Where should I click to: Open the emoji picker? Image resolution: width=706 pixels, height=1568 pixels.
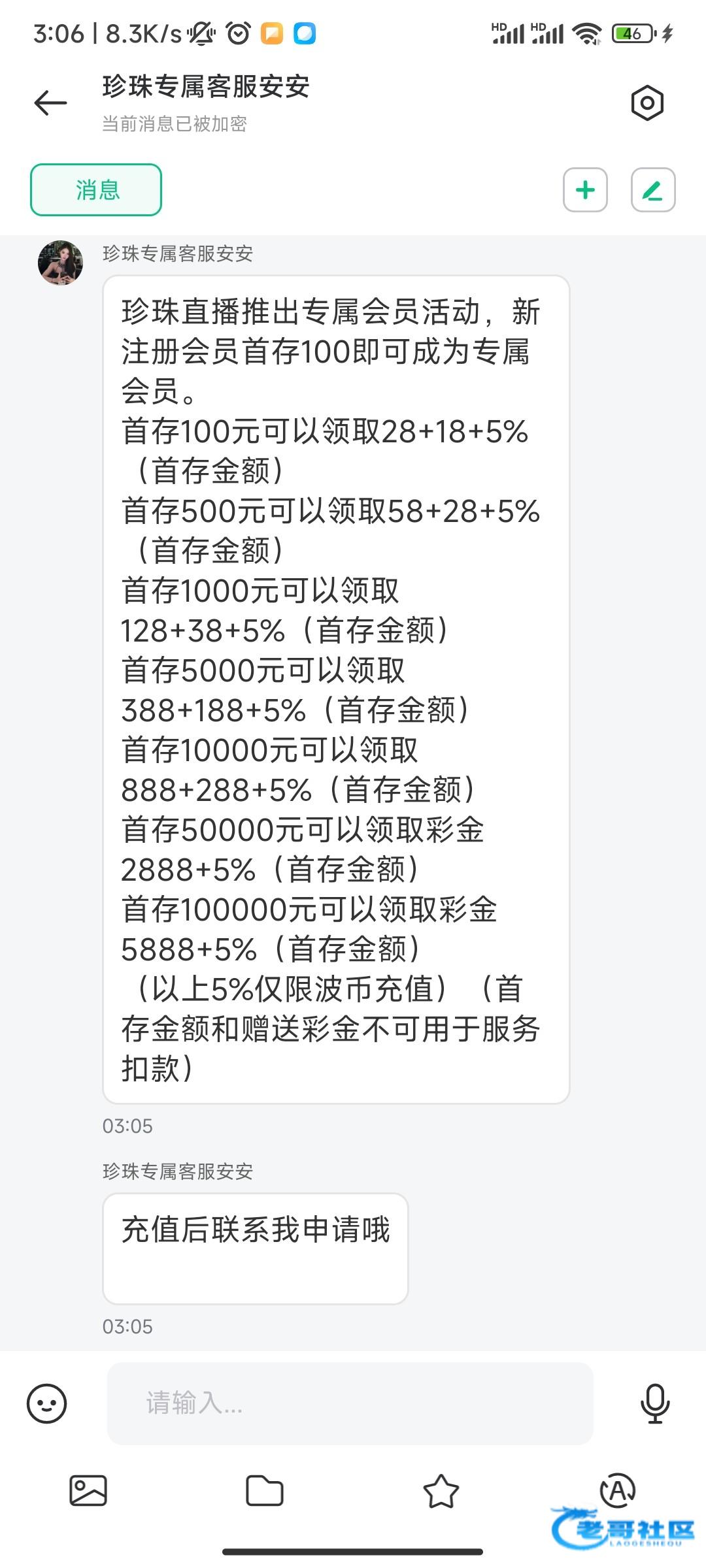click(47, 1403)
